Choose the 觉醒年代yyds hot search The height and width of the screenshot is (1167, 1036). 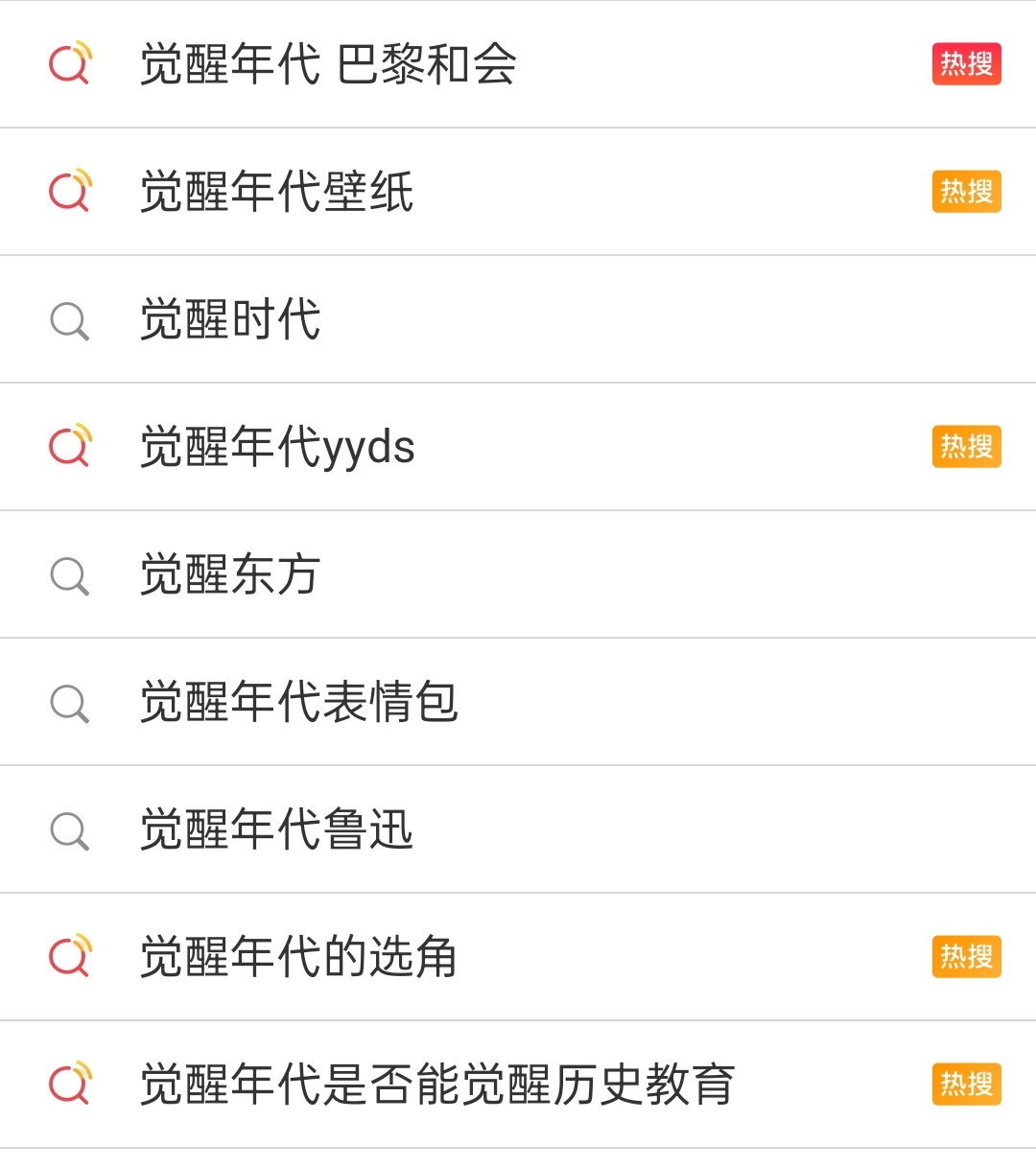pos(278,447)
